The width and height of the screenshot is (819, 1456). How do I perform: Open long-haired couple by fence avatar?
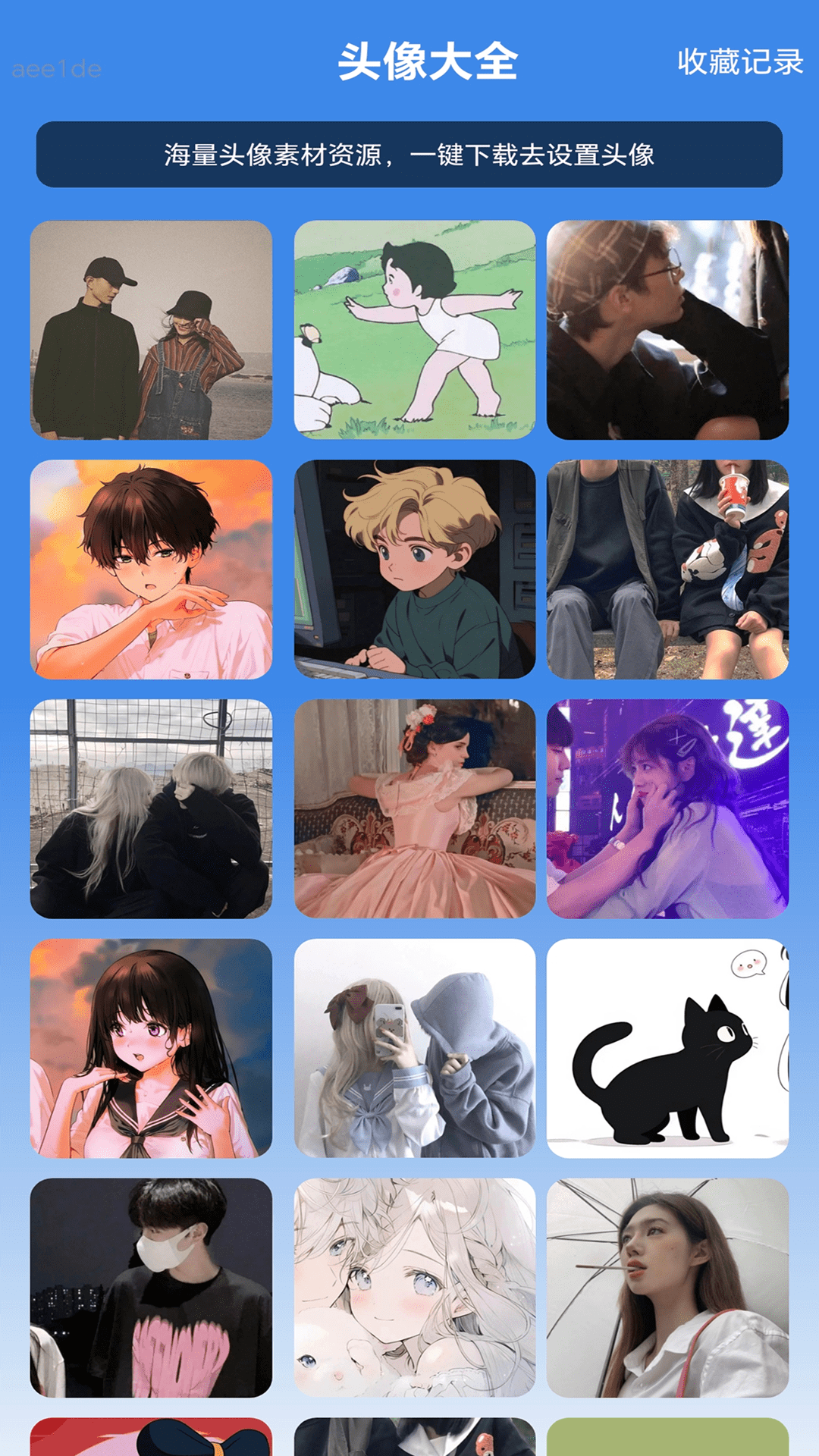point(151,809)
